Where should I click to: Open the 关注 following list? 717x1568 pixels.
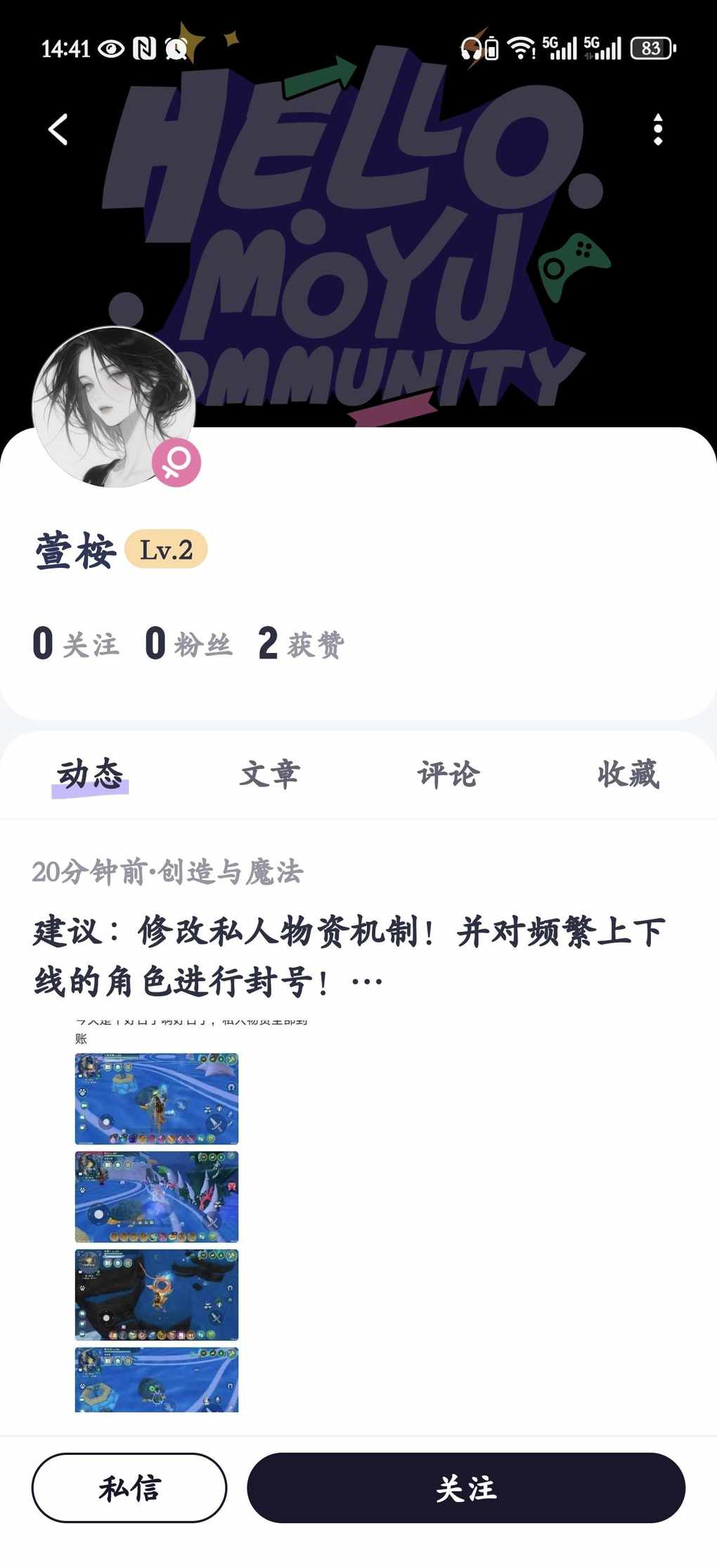tap(76, 644)
